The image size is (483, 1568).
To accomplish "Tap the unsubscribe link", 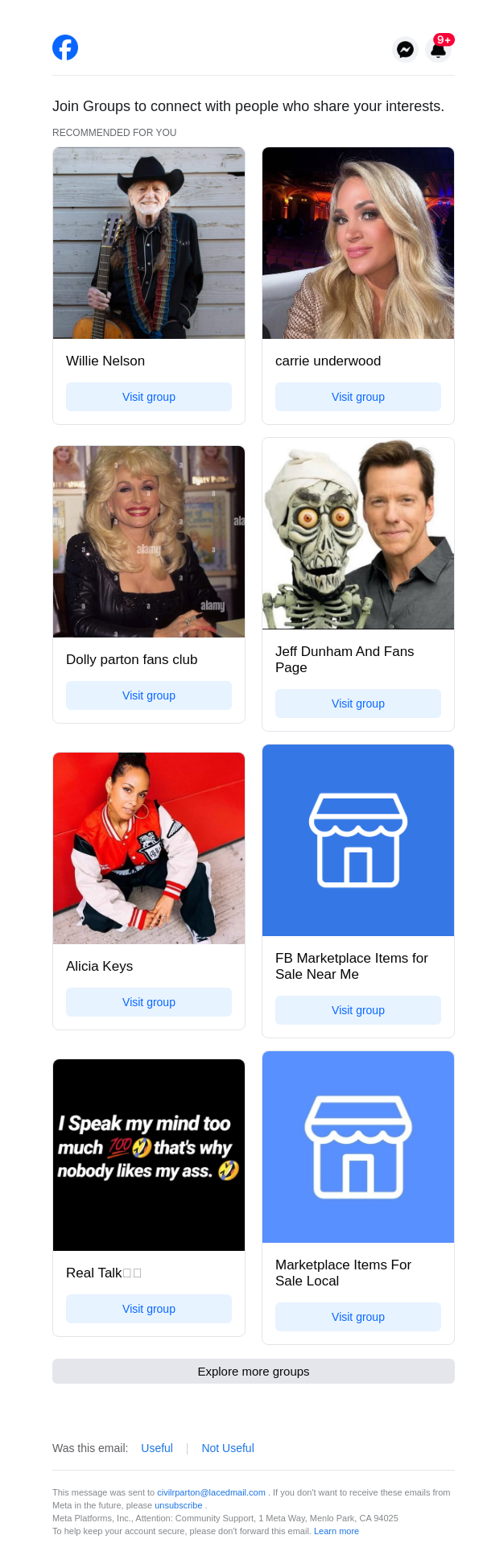I will tap(179, 1505).
